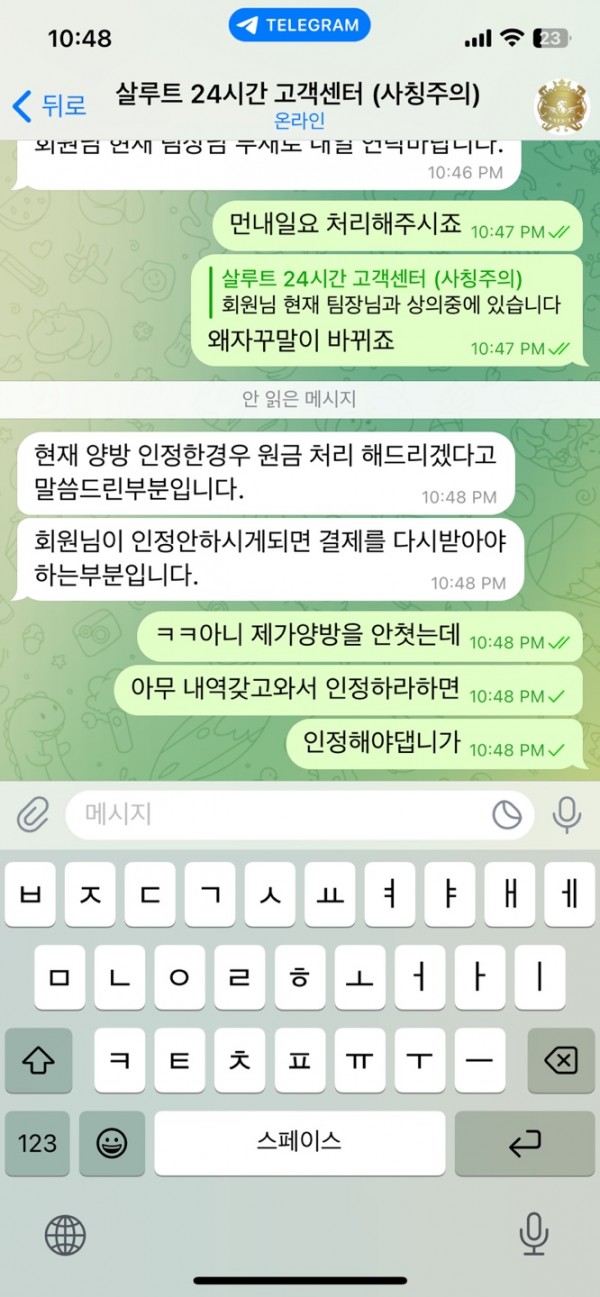Image resolution: width=600 pixels, height=1297 pixels.
Task: Go back using the 뒤로 button
Action: coord(48,104)
